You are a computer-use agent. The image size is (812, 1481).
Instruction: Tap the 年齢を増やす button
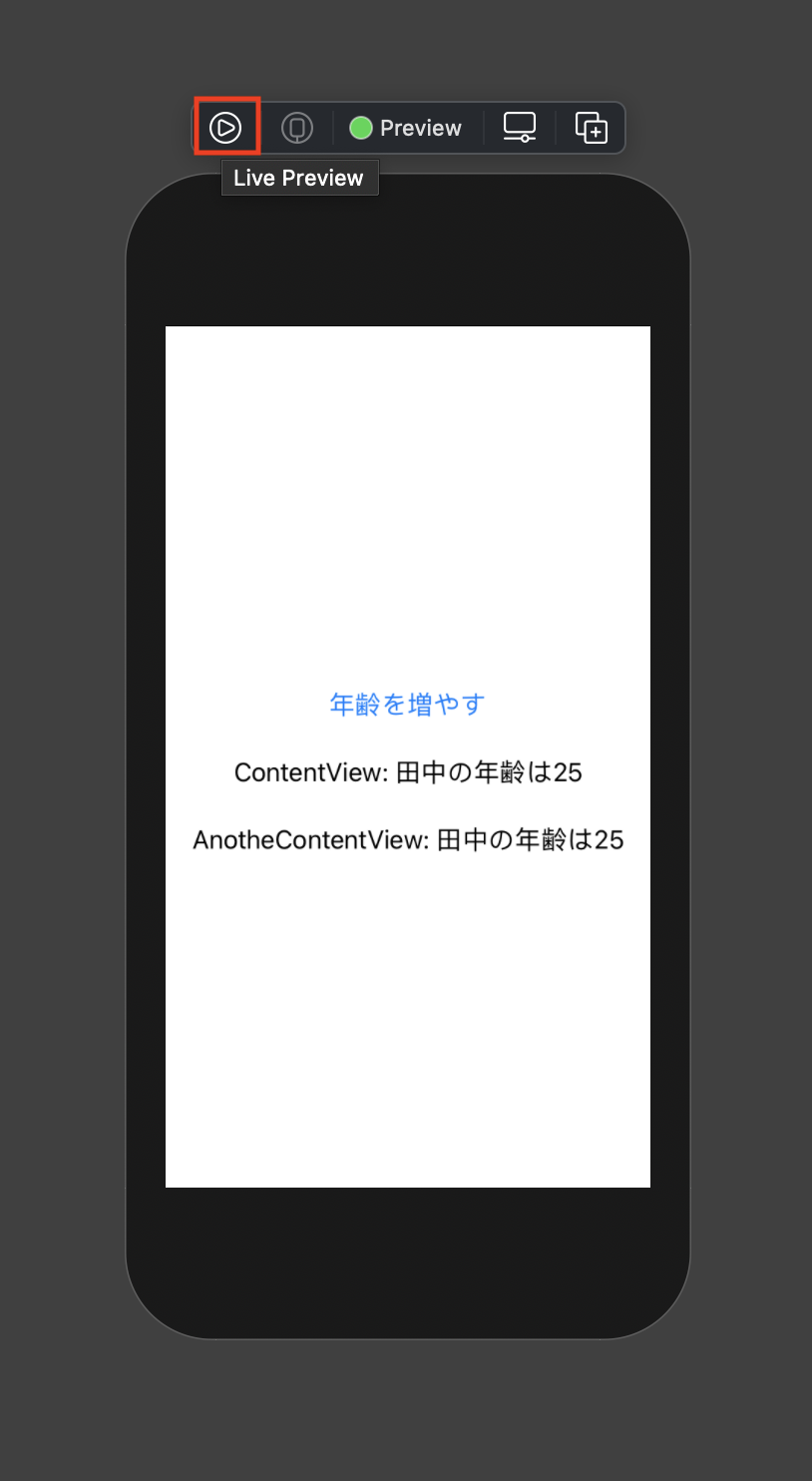pos(407,705)
